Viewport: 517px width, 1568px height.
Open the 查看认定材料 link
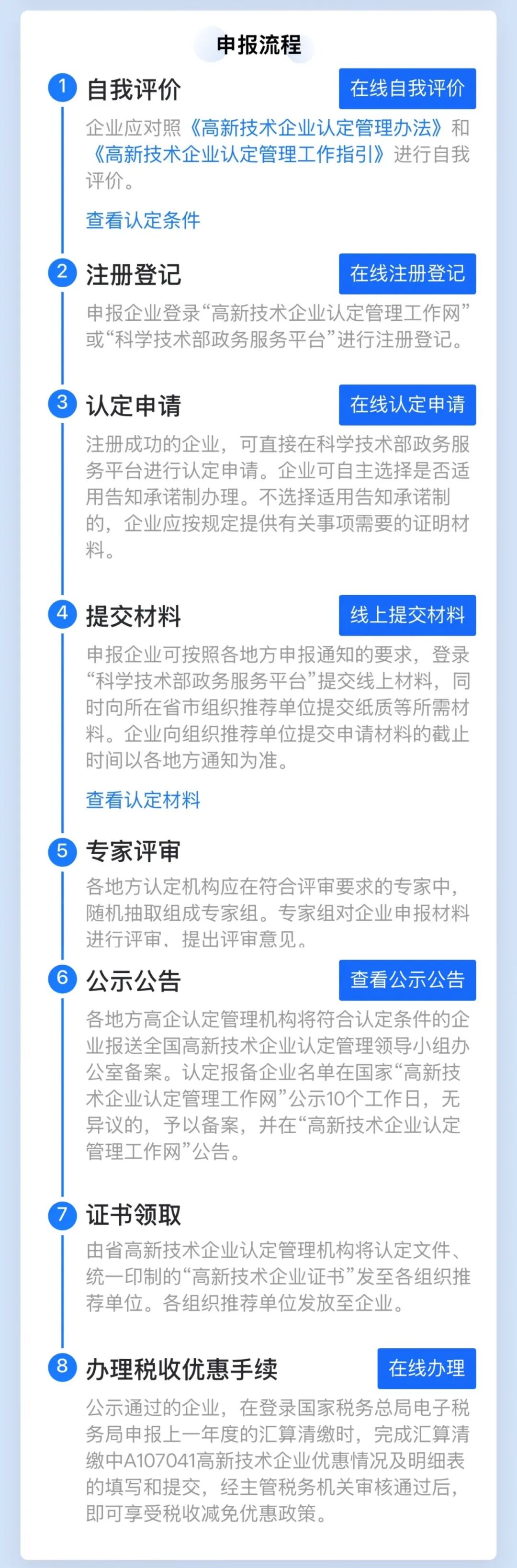coord(143,800)
